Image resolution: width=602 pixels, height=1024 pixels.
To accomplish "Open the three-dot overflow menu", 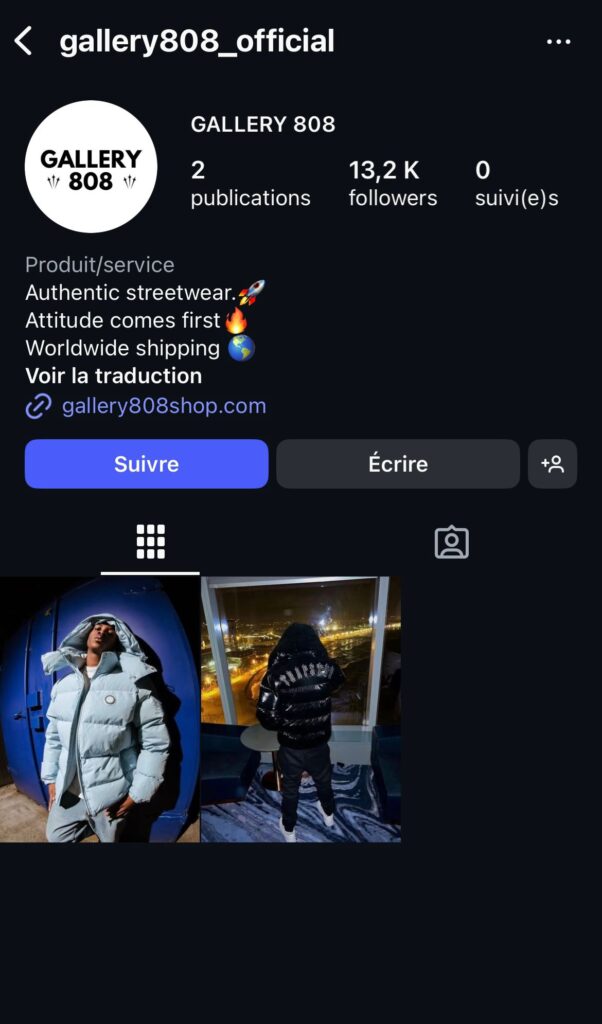I will 558,42.
